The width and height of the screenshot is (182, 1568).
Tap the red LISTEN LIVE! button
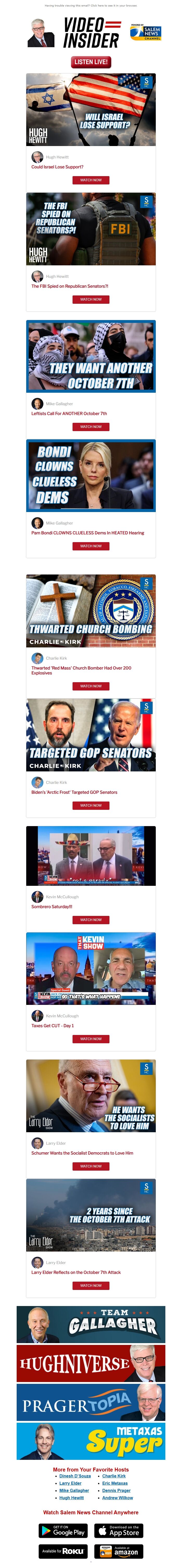point(90,61)
